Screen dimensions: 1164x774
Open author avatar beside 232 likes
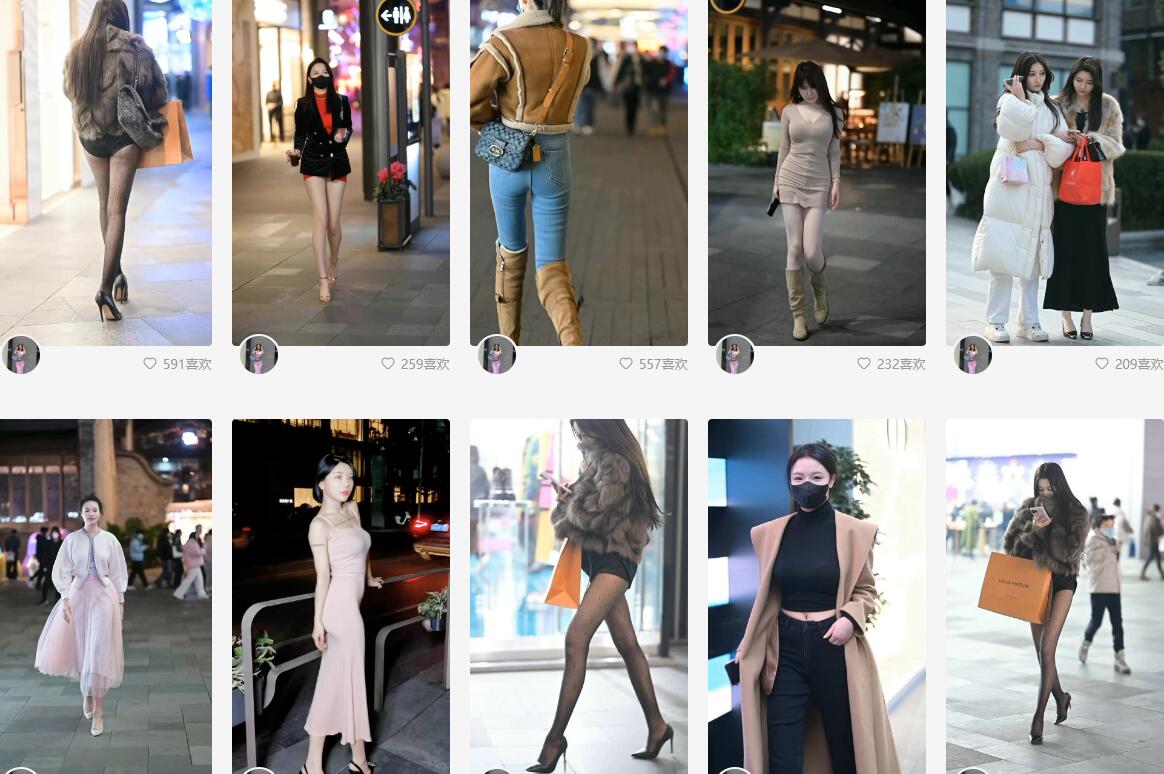click(x=735, y=355)
